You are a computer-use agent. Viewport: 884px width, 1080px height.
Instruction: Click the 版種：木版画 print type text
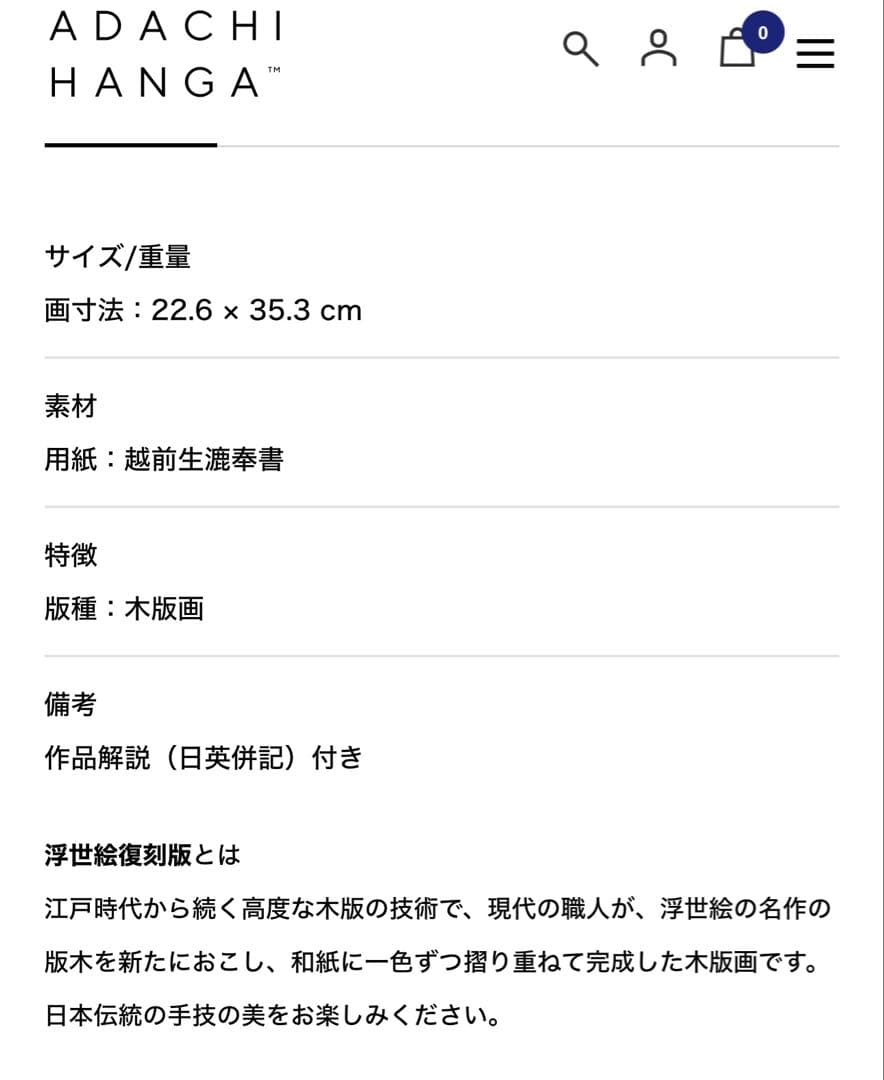123,609
